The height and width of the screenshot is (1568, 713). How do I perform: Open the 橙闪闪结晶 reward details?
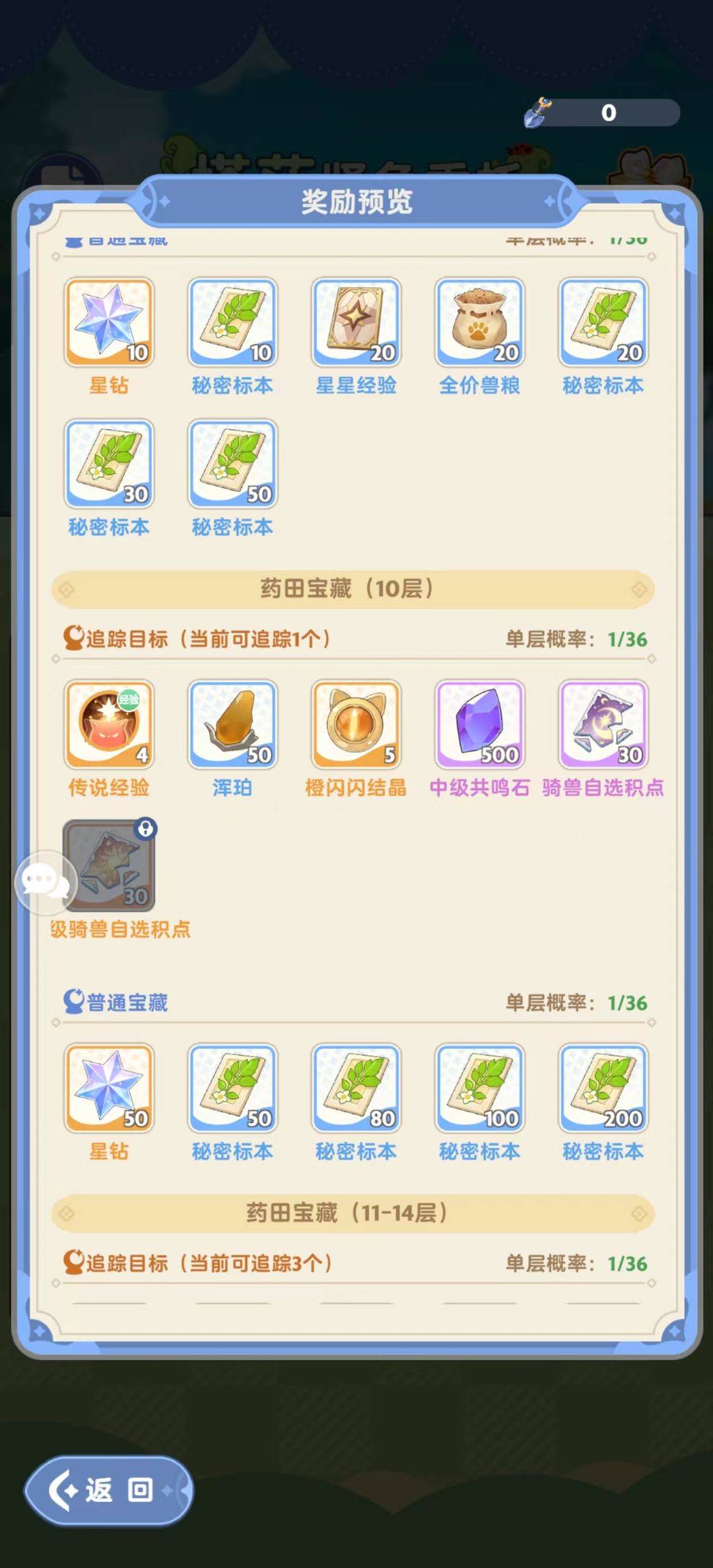[356, 724]
